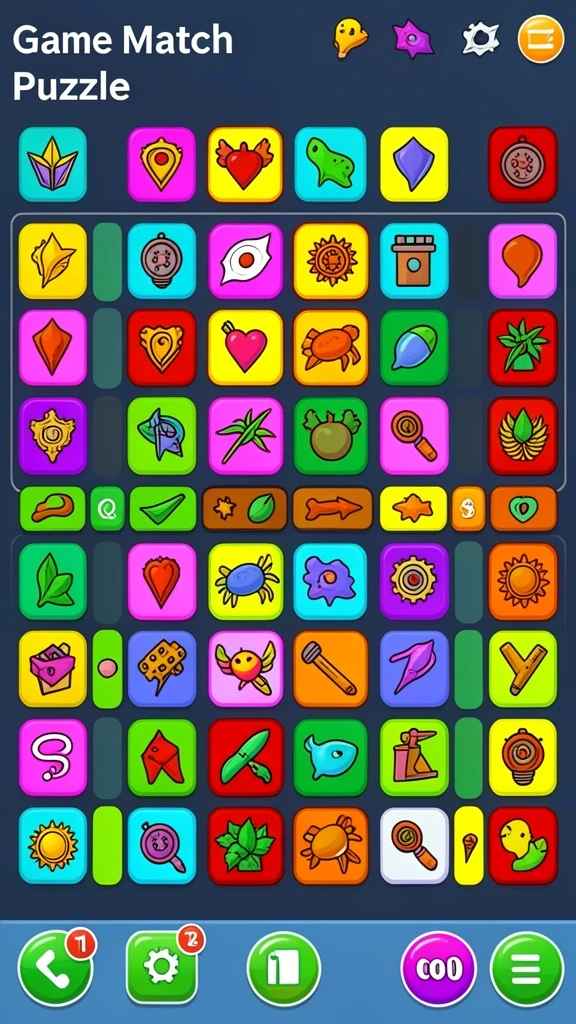The width and height of the screenshot is (576, 1024).
Task: Tap the purple 000 round button
Action: click(x=439, y=969)
